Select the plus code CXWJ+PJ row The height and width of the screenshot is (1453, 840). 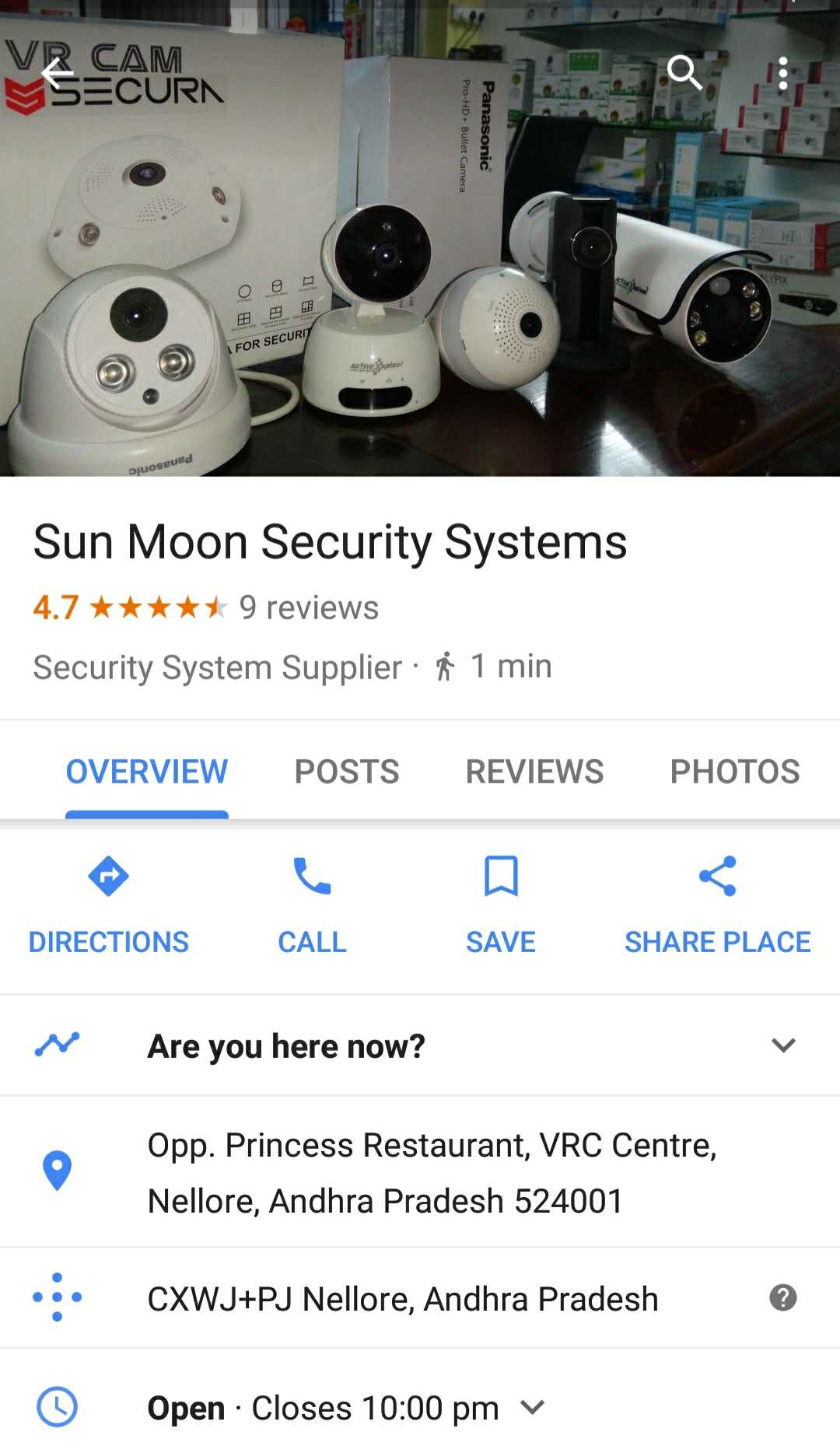pos(403,1298)
